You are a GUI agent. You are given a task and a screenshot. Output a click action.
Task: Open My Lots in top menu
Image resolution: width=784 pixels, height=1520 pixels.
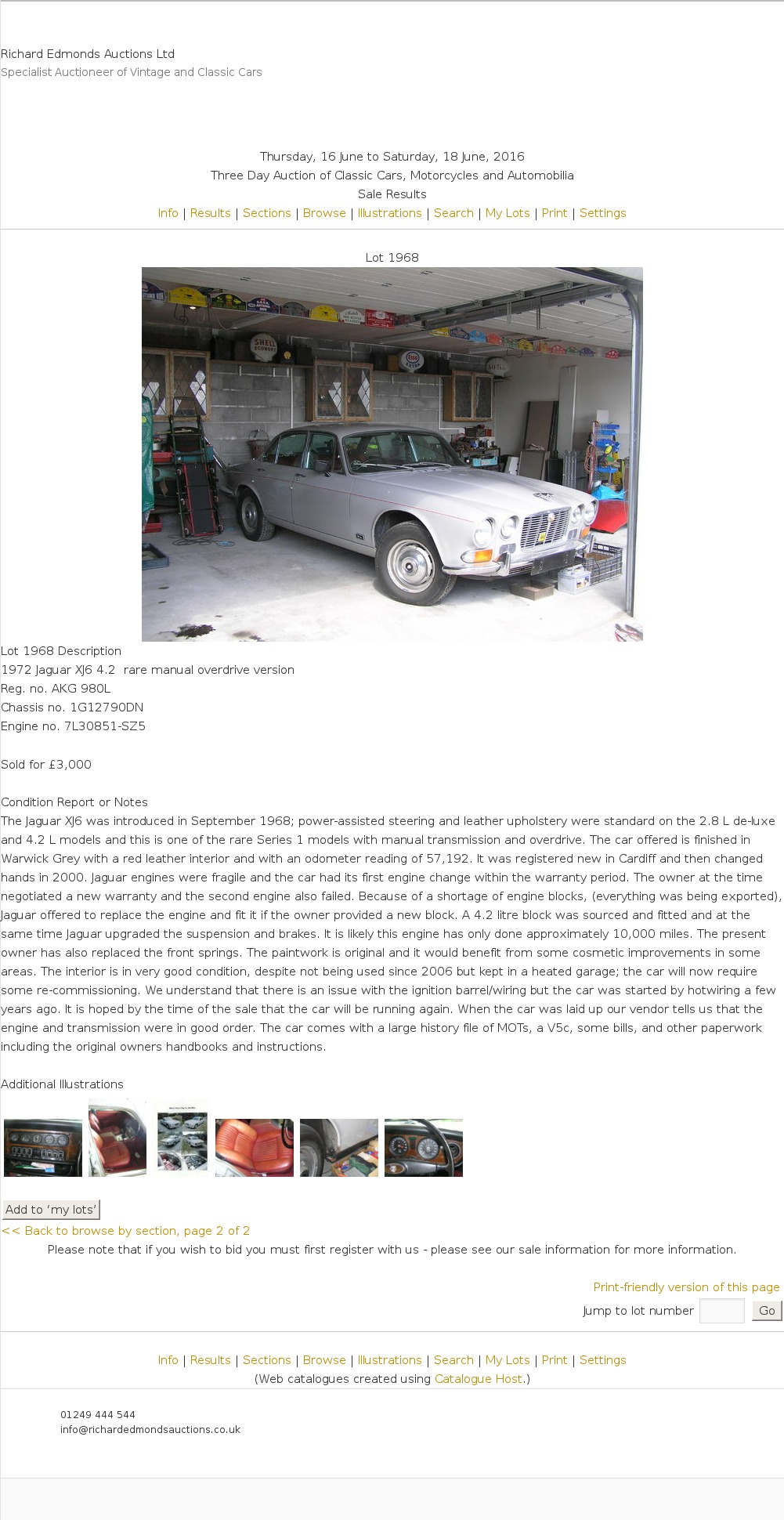(x=508, y=213)
